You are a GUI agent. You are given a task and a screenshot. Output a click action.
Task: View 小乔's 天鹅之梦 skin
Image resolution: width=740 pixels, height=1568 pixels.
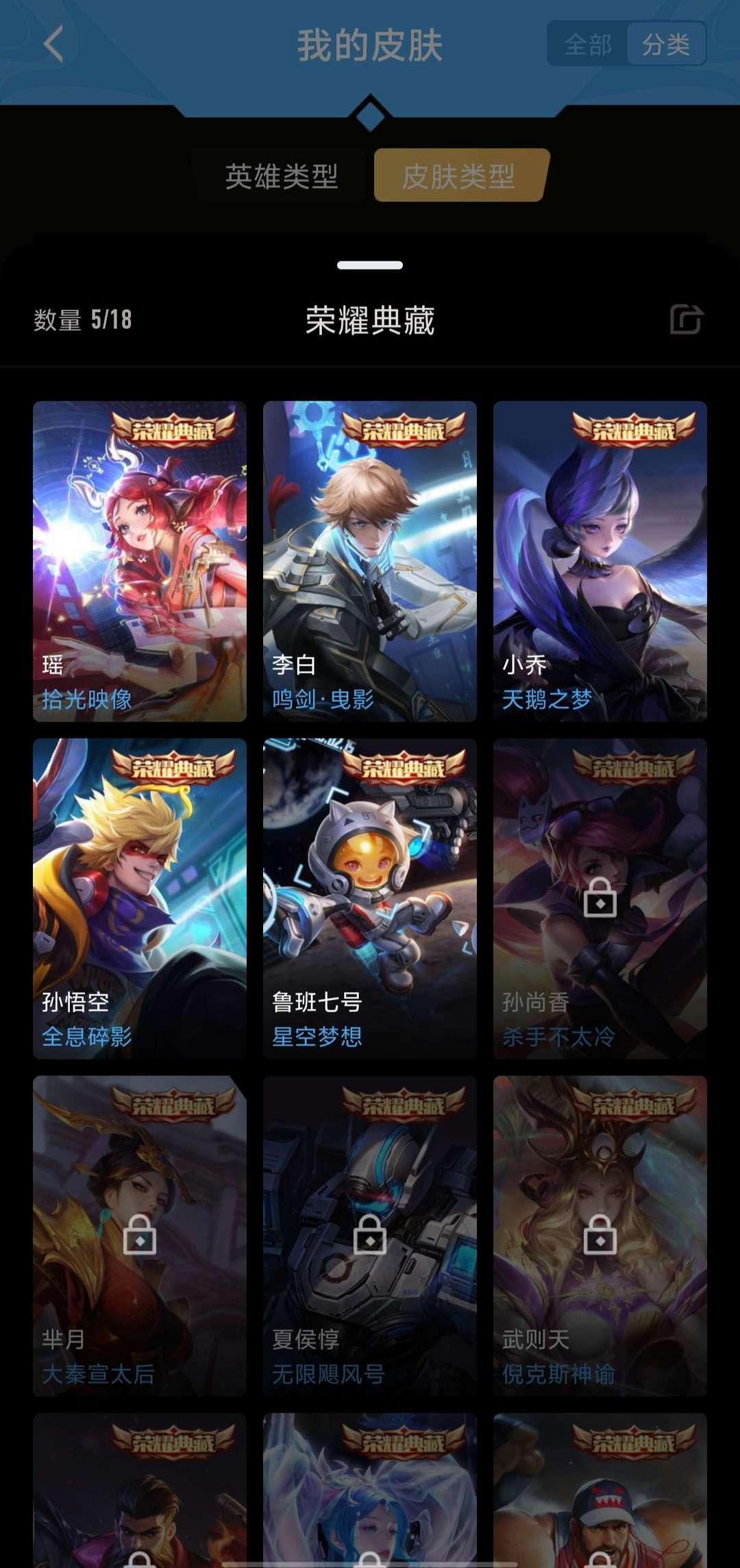pos(600,561)
